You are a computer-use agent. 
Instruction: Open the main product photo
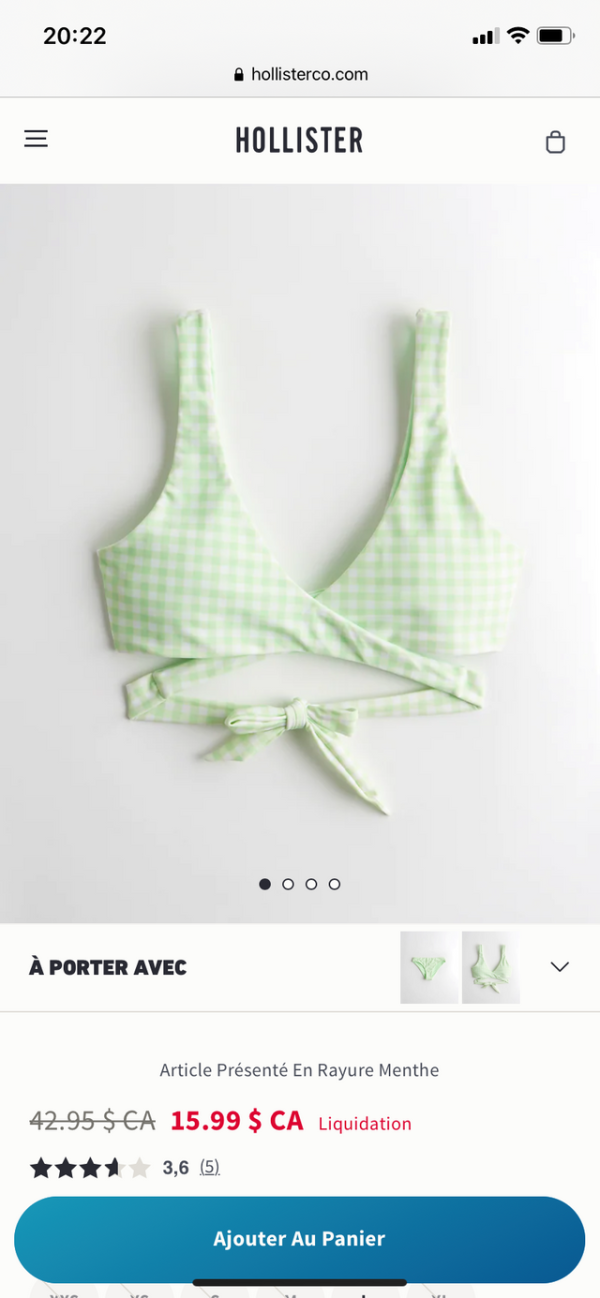[x=300, y=550]
